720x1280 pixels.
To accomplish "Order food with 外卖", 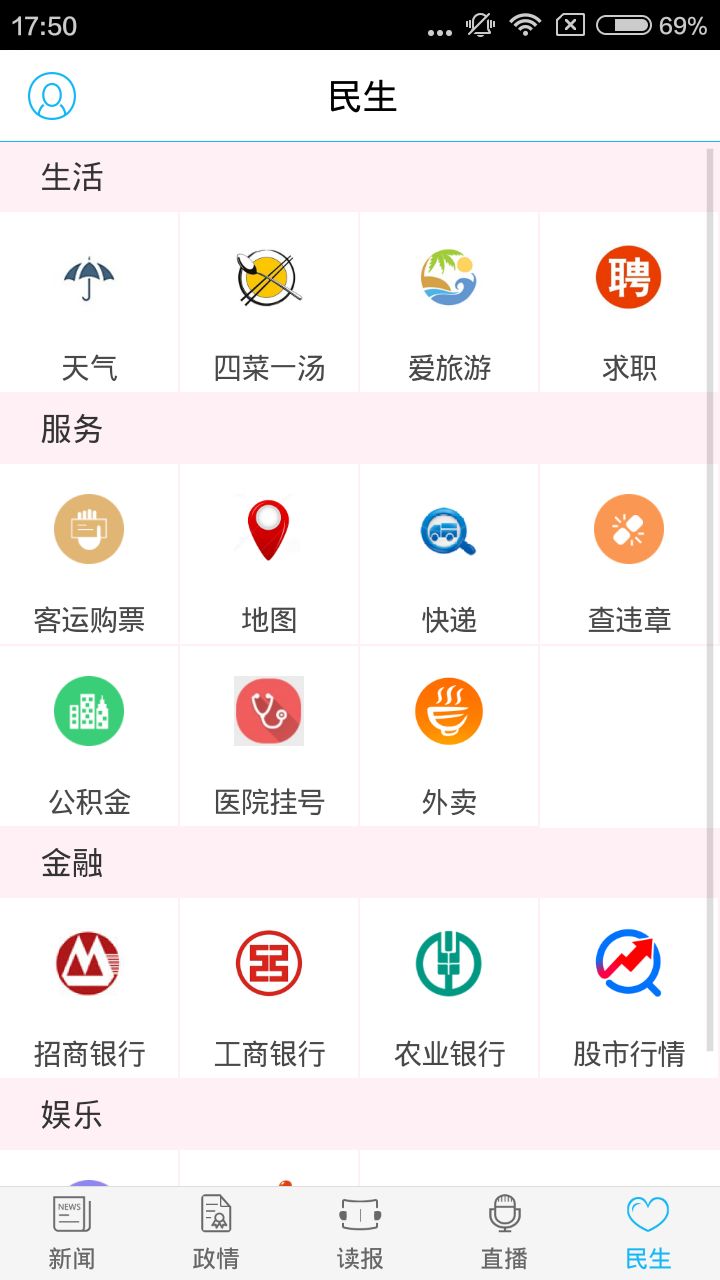I will [x=449, y=736].
